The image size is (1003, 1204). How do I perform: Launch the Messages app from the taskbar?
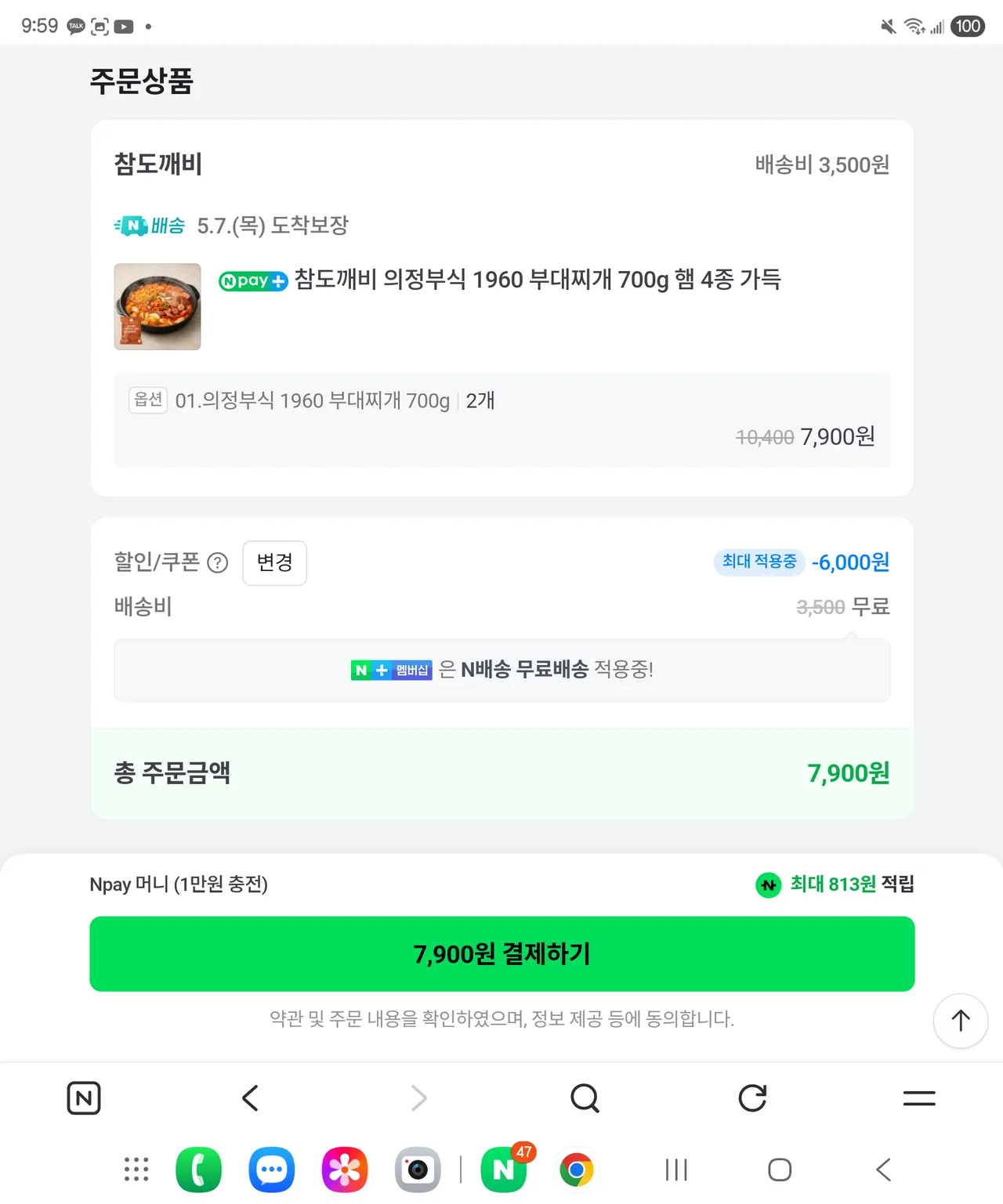coord(272,1170)
